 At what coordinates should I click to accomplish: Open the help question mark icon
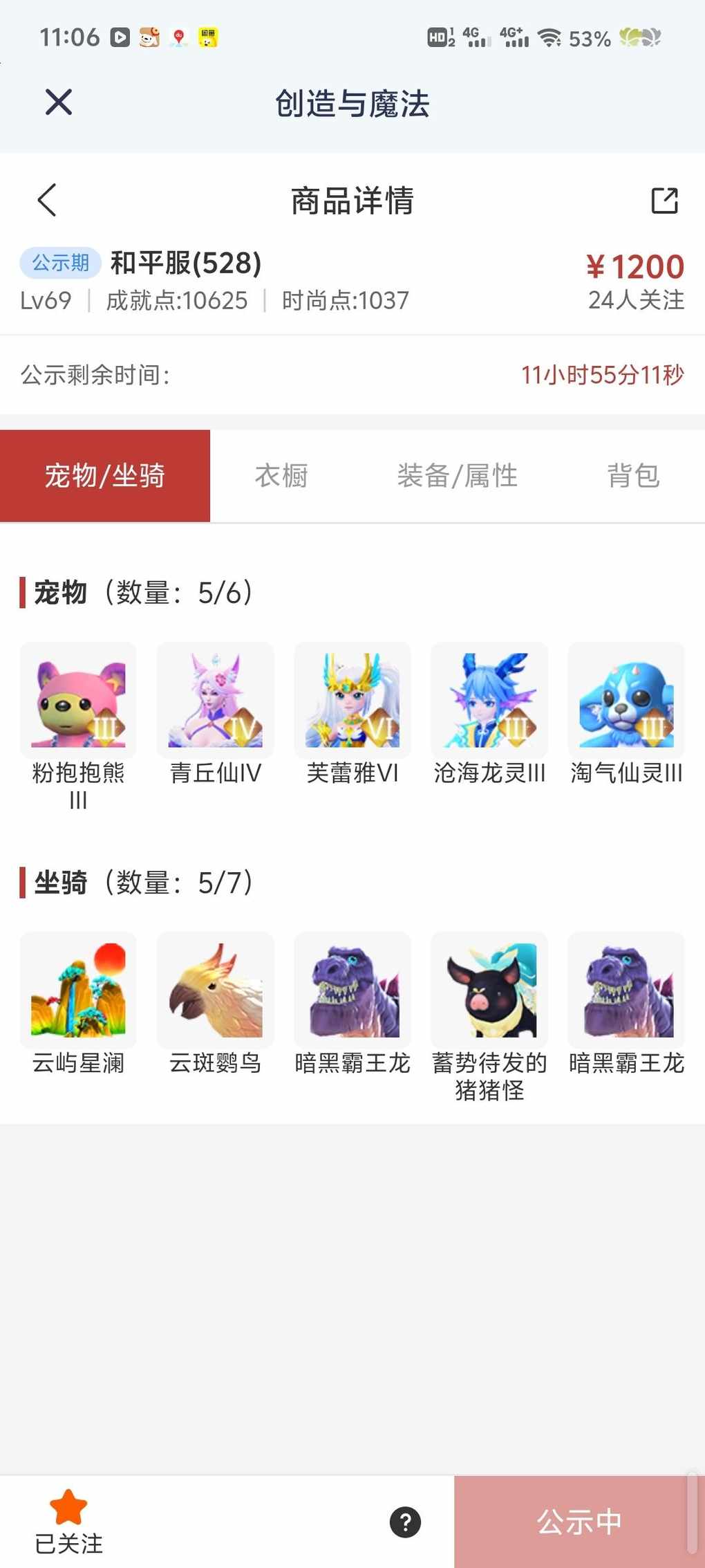click(x=406, y=1522)
